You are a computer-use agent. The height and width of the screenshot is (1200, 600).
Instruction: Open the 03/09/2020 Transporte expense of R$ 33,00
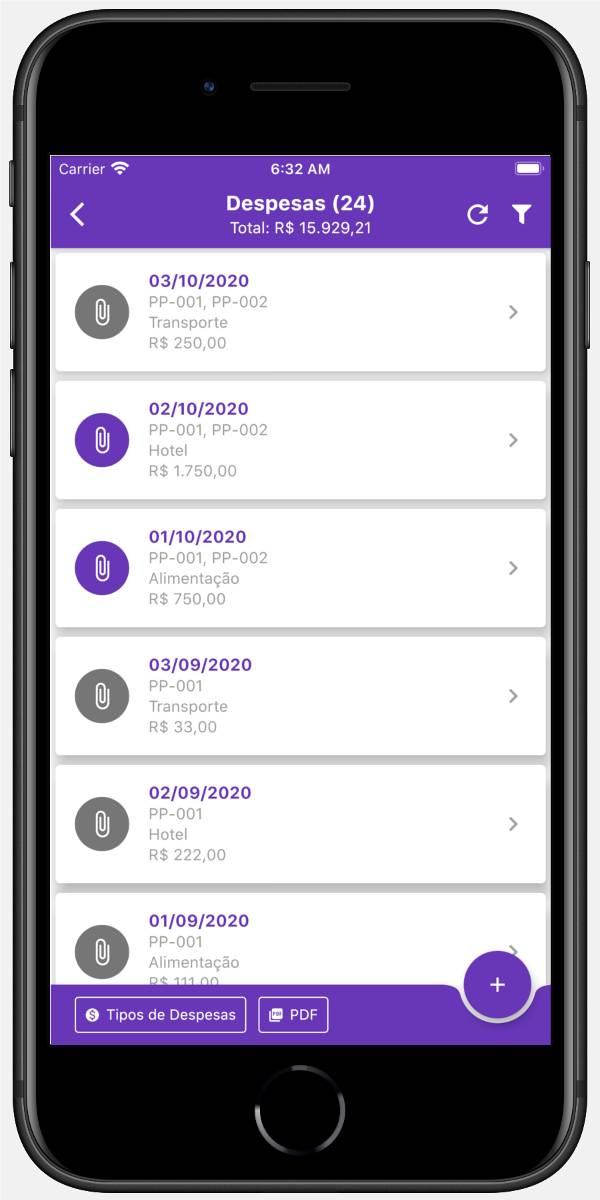tap(300, 696)
